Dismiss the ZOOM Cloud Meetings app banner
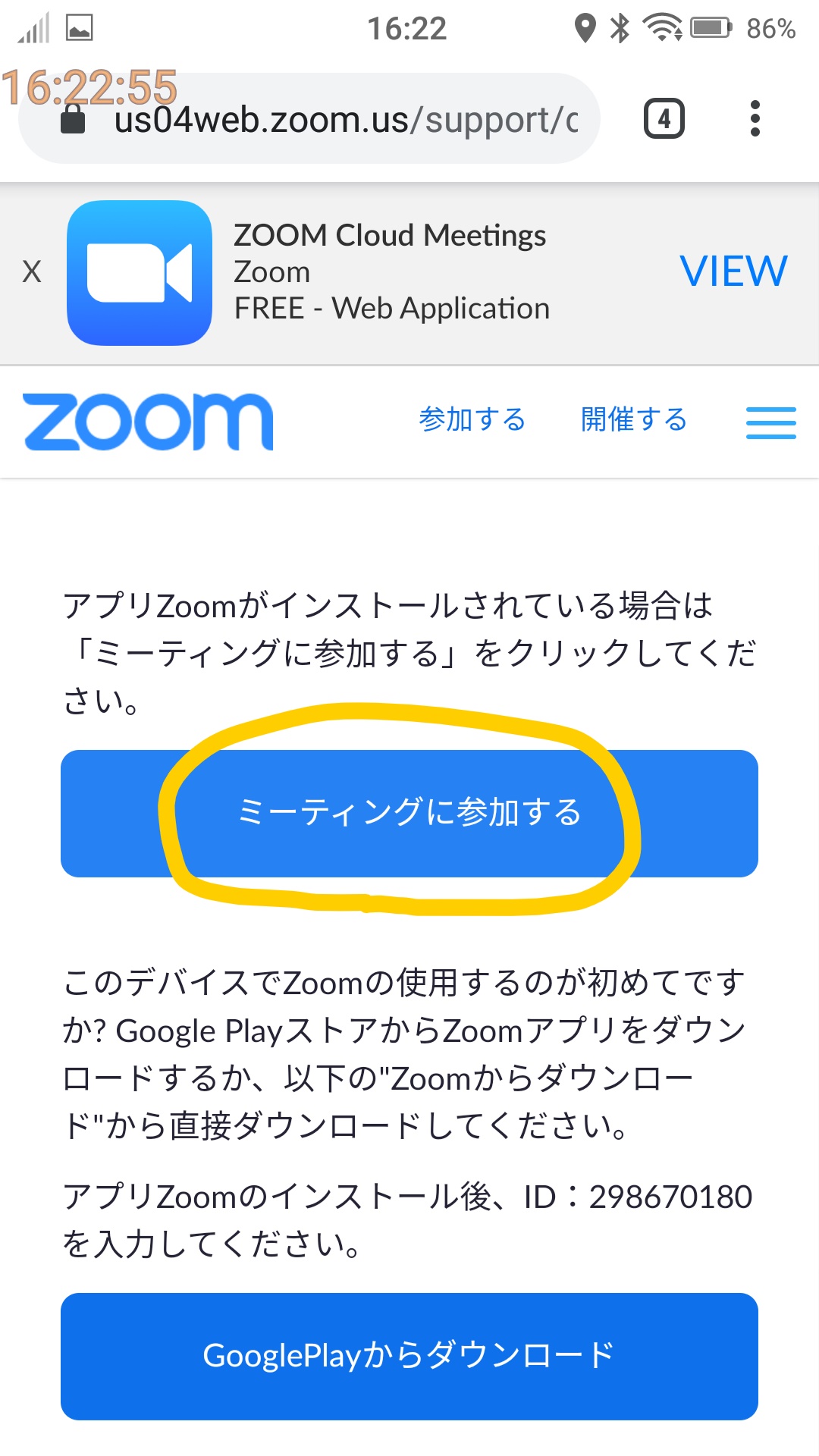Viewport: 819px width, 1456px height. point(32,271)
